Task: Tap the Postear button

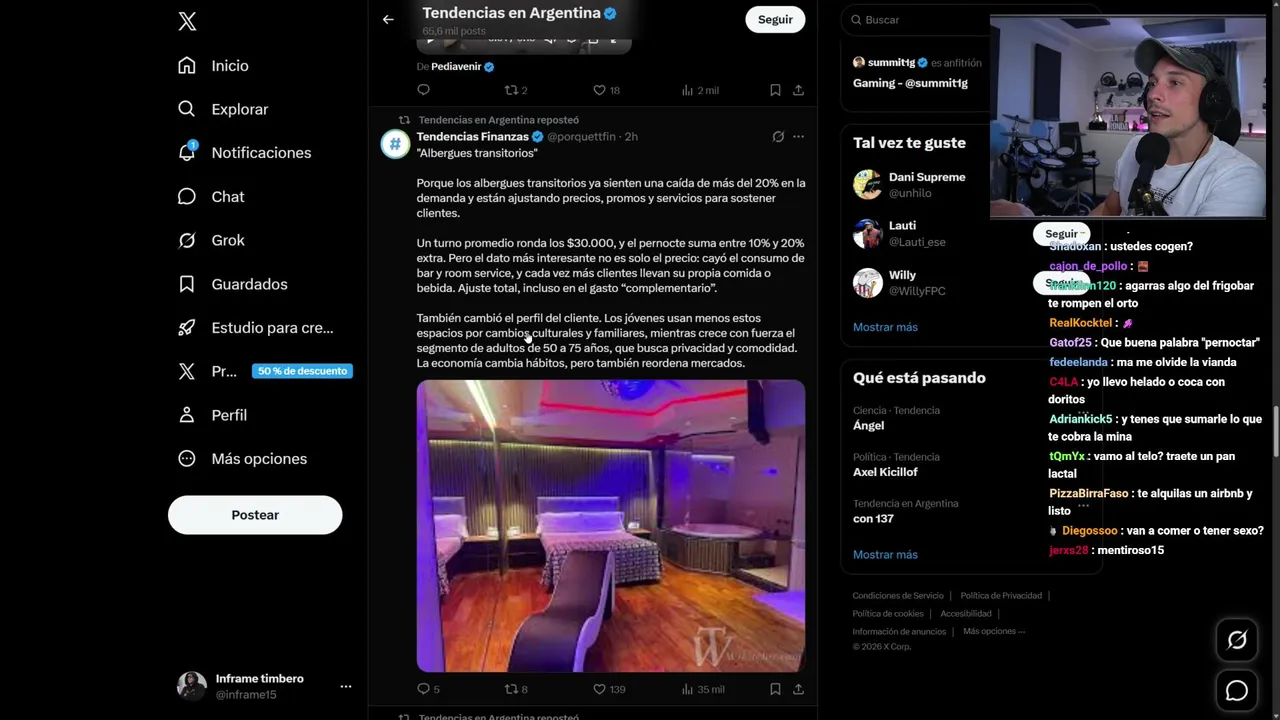Action: point(255,515)
